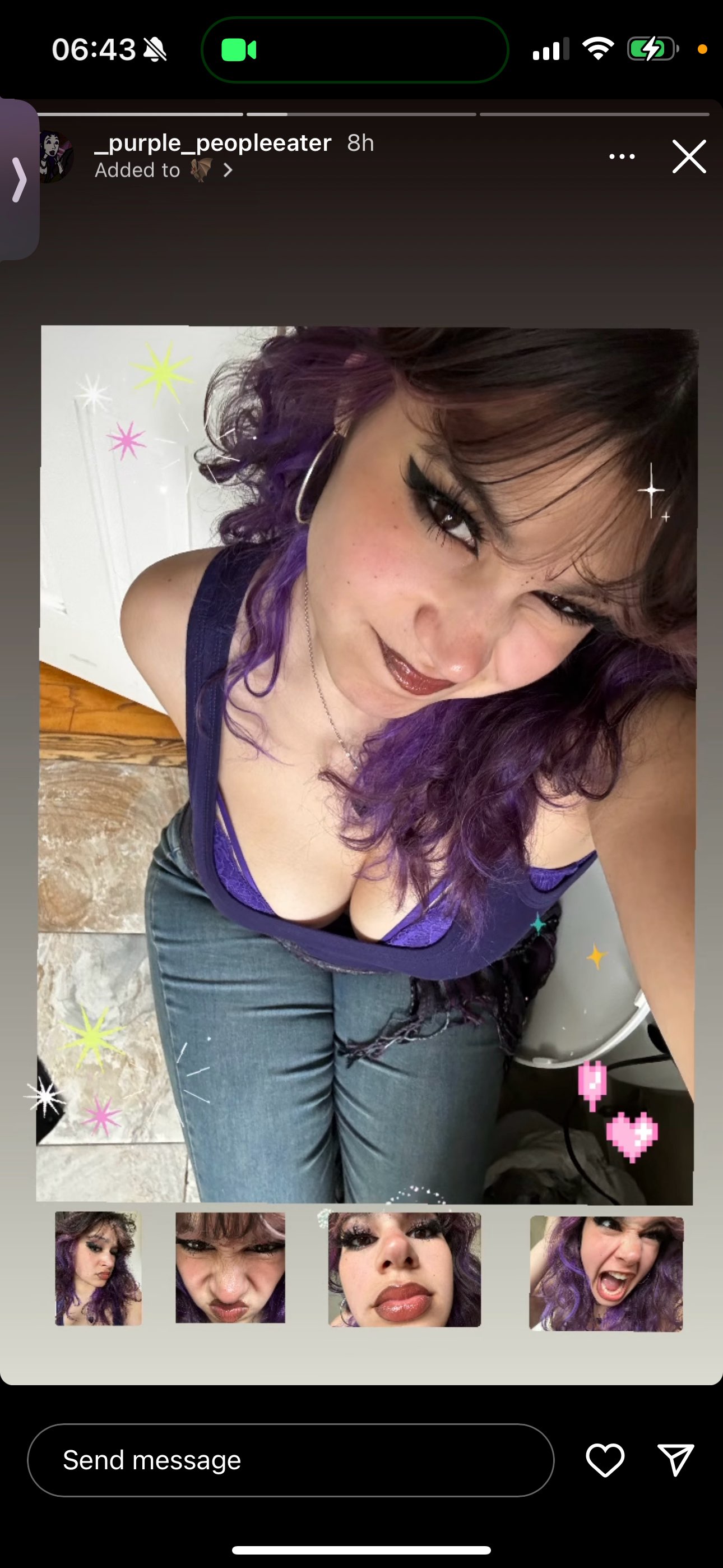Share the story via paper plane
This screenshot has height=1568, width=723.
point(675,1460)
